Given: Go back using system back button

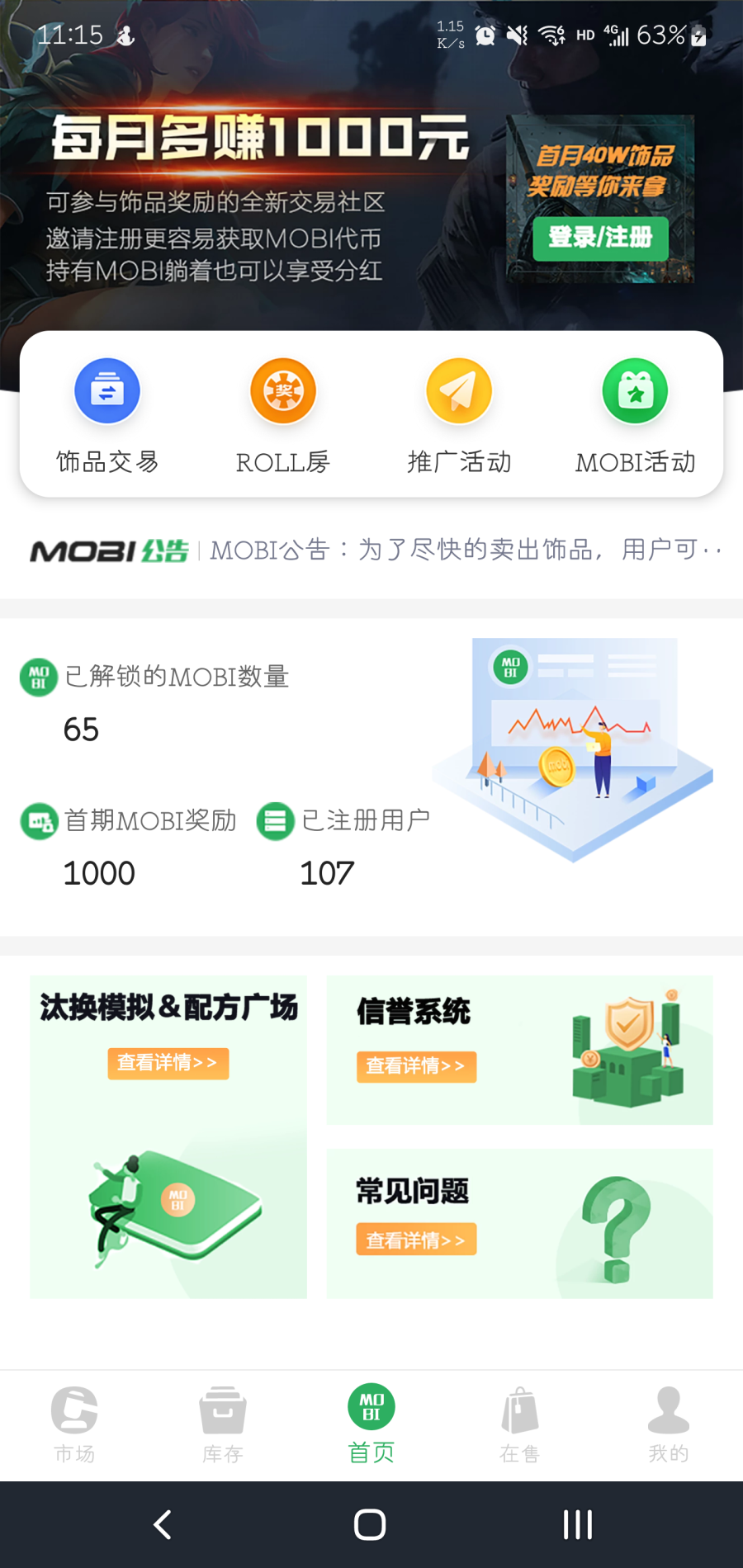Looking at the screenshot, I should tap(163, 1524).
